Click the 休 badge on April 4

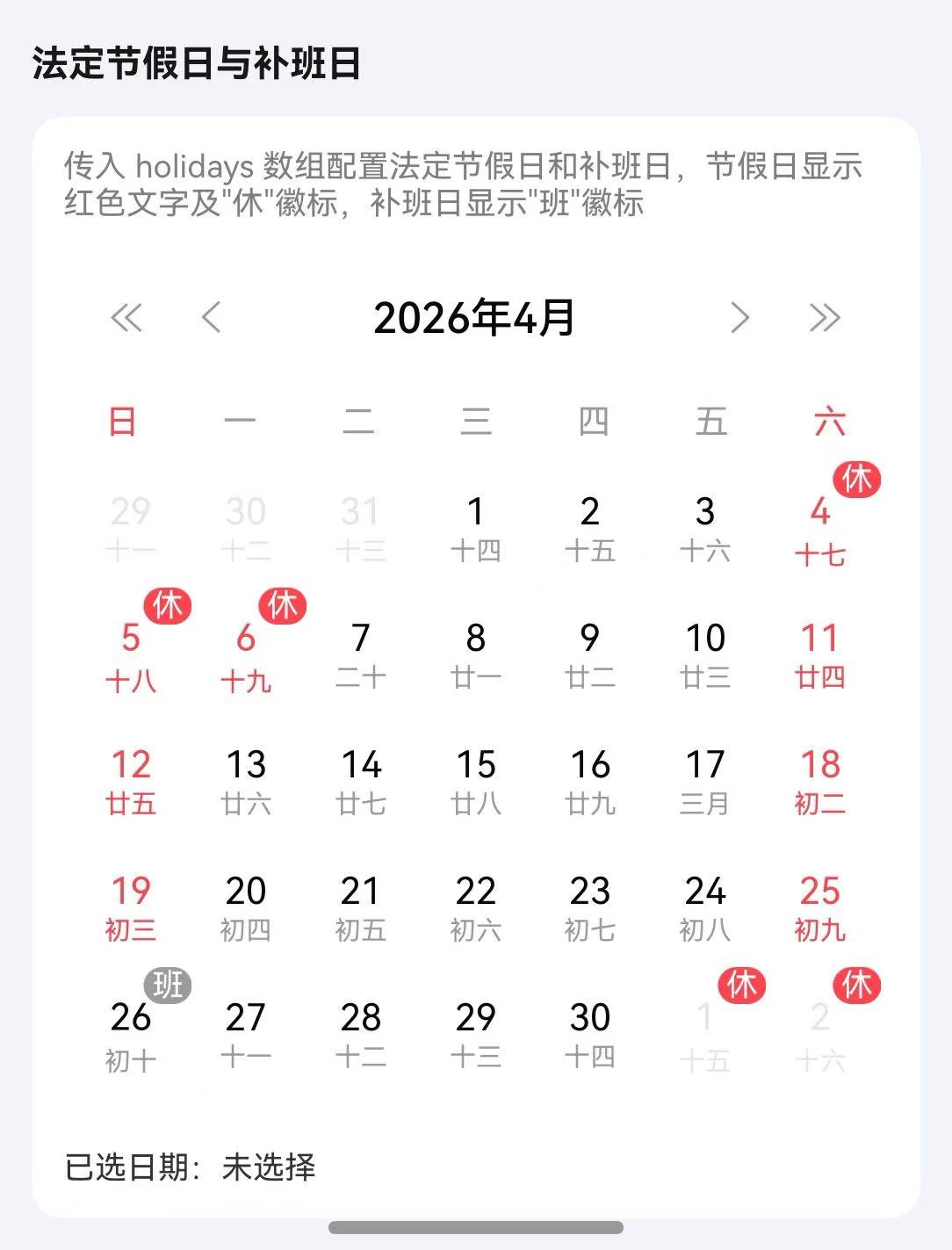point(857,480)
